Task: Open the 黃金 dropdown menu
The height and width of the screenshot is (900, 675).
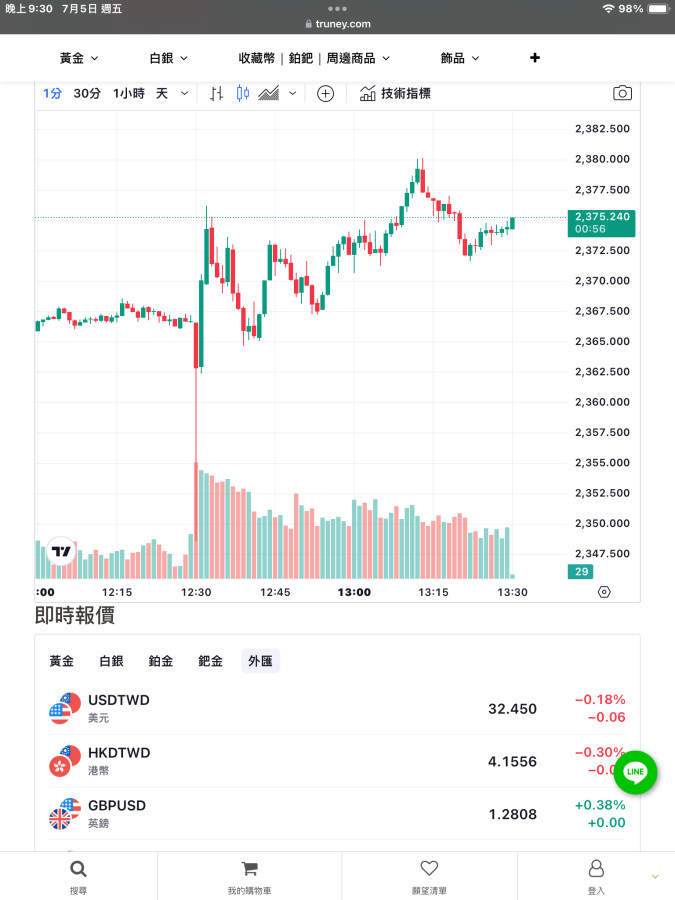Action: [78, 58]
